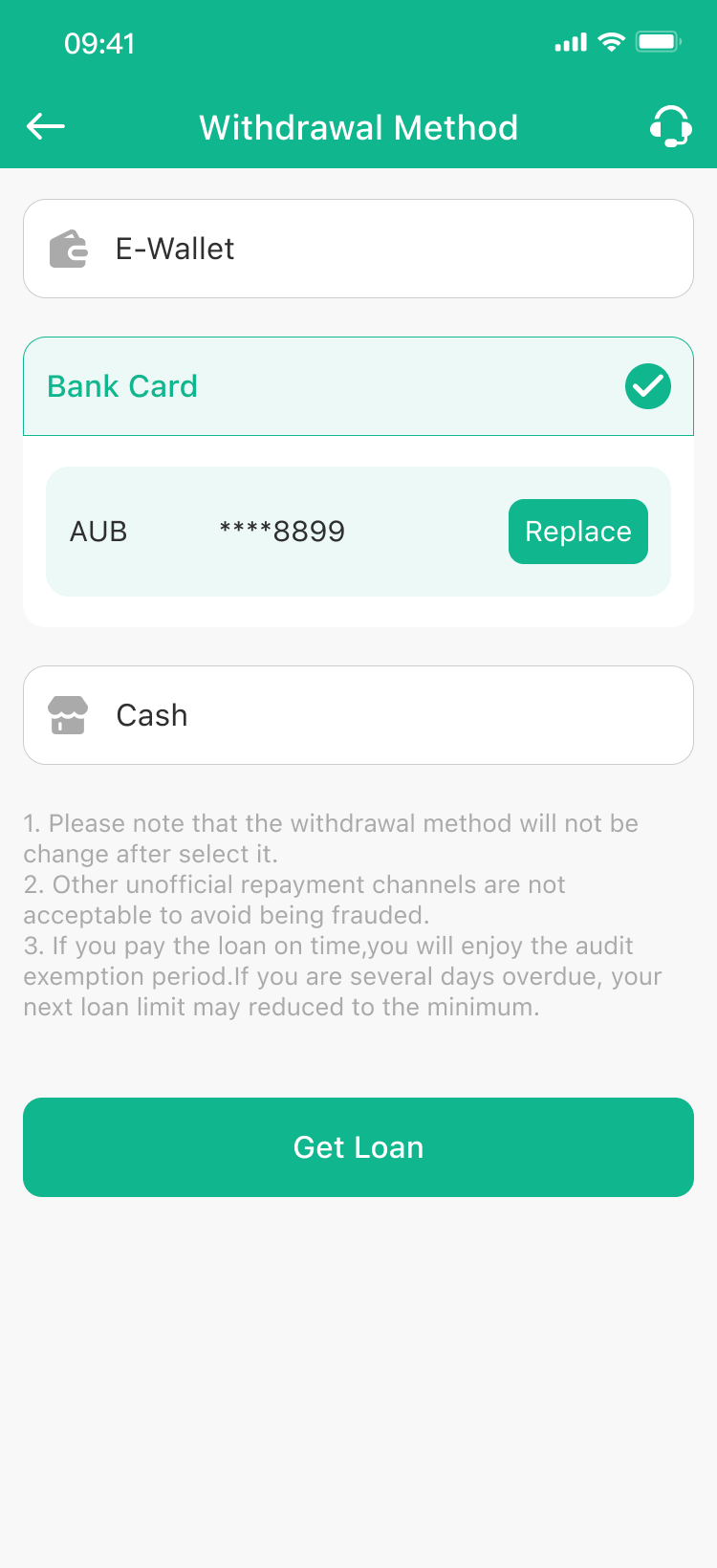Open customer support headset icon

670,126
